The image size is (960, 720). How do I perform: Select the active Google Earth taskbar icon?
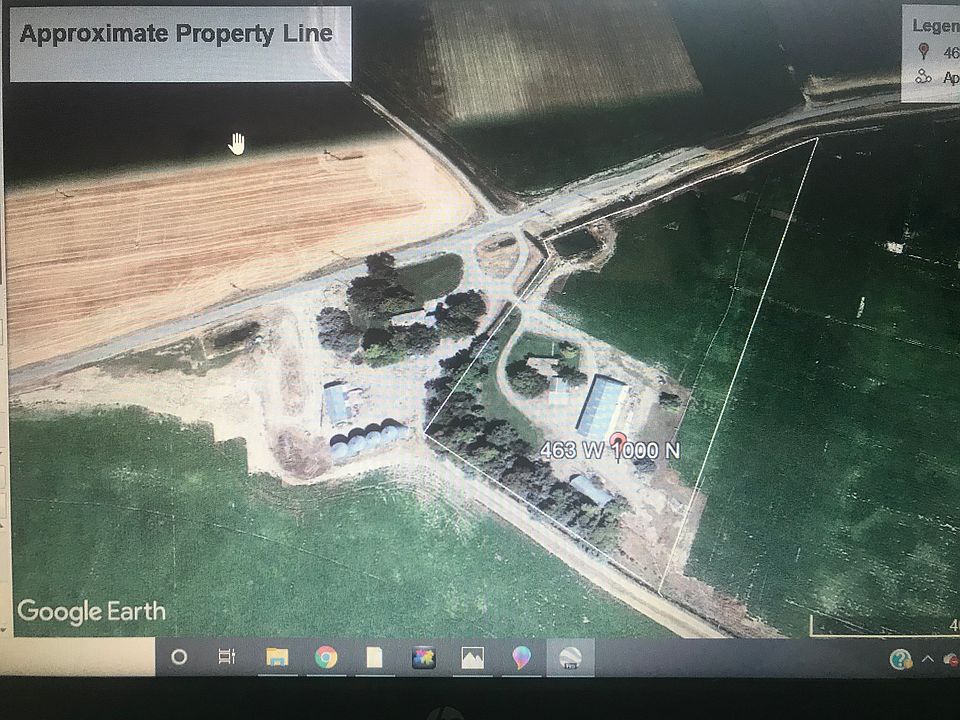(x=570, y=657)
